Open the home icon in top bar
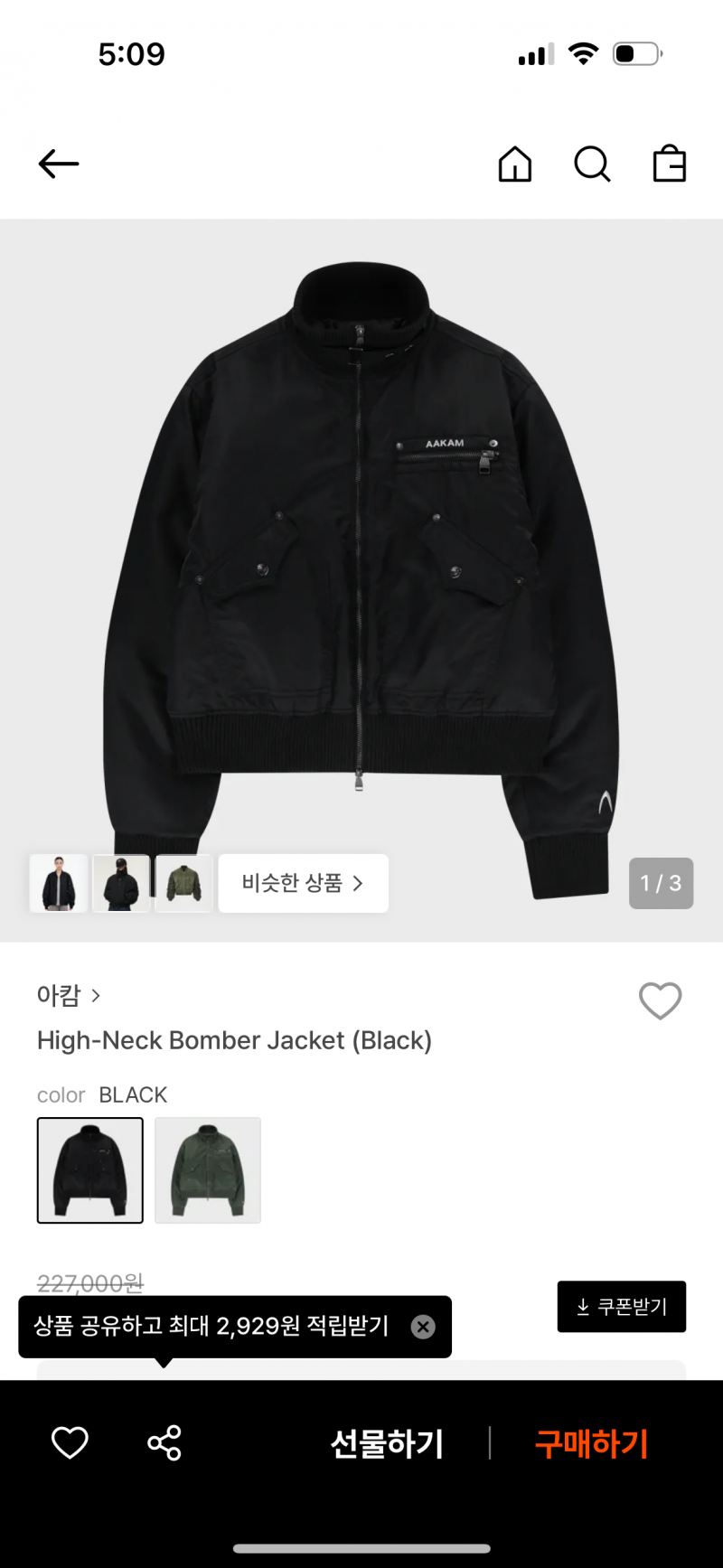Image resolution: width=723 pixels, height=1568 pixels. pos(515,164)
